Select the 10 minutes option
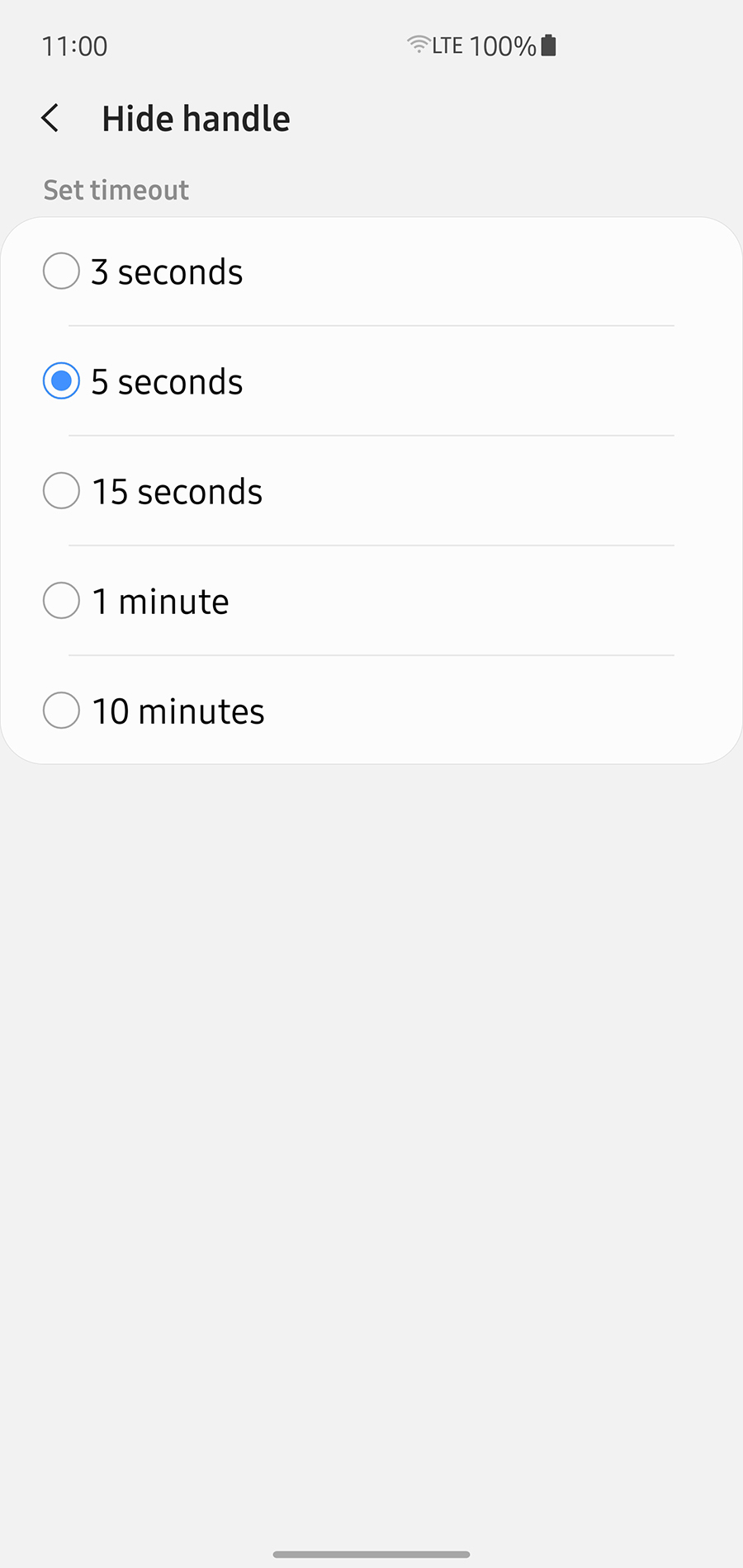This screenshot has width=743, height=1568. tap(61, 711)
